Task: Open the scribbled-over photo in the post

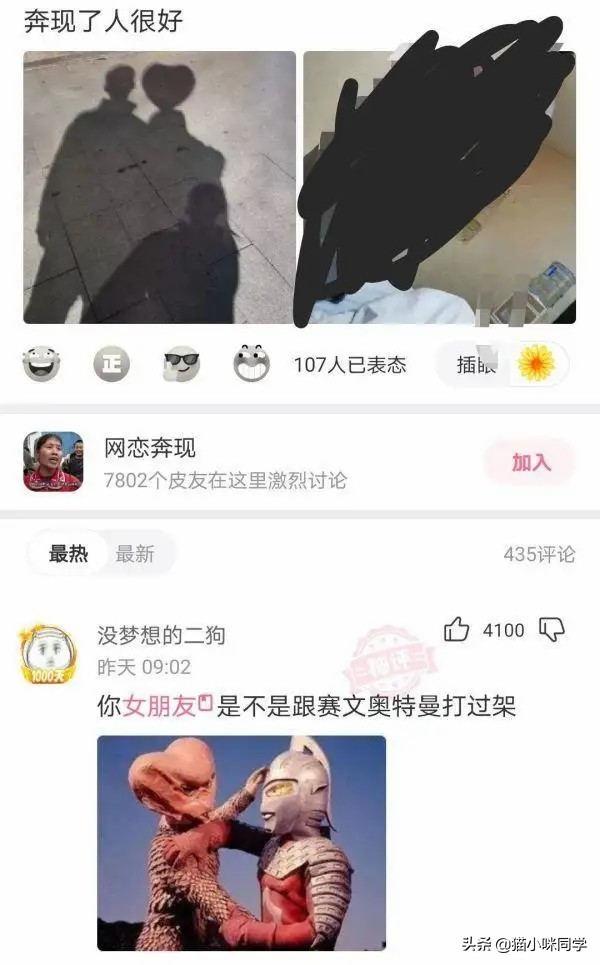Action: [x=439, y=187]
